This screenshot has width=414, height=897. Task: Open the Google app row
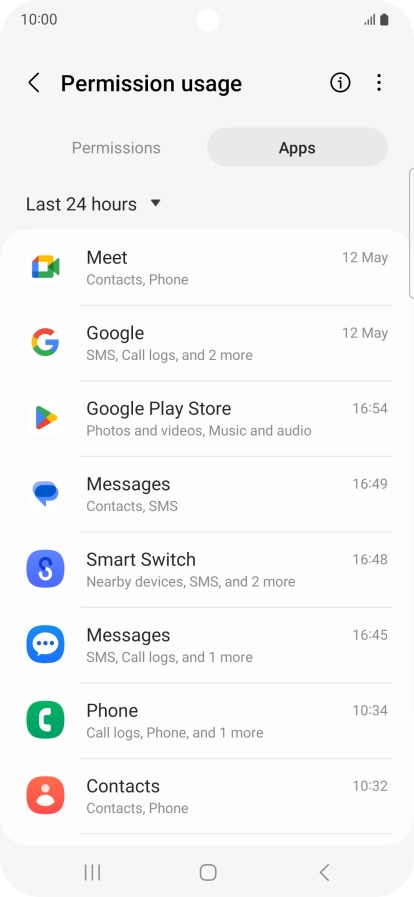click(207, 343)
